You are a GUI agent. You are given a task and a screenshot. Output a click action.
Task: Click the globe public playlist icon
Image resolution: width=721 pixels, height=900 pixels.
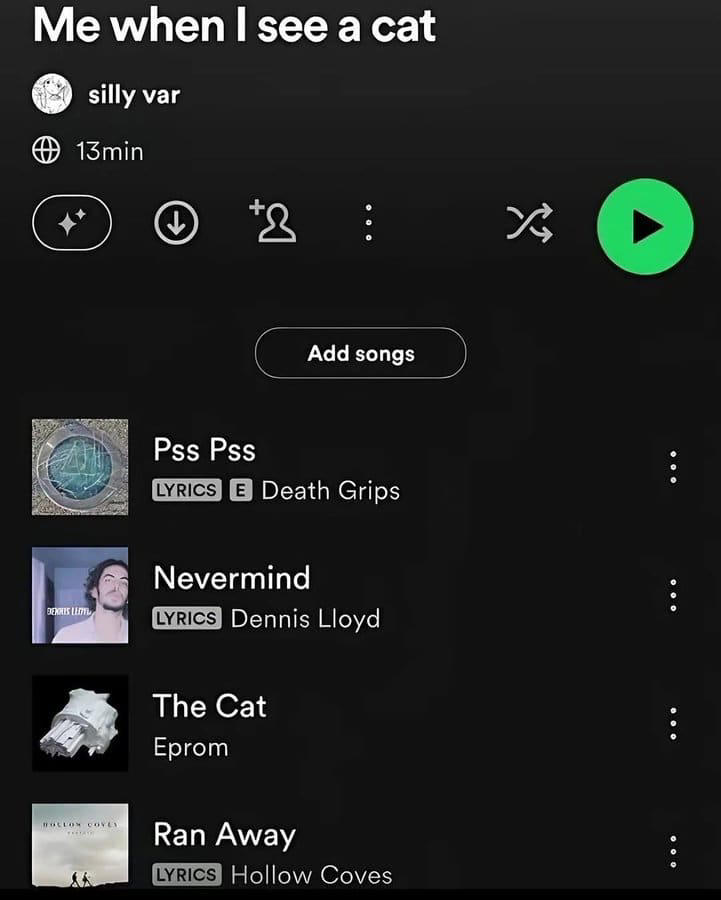(x=47, y=150)
